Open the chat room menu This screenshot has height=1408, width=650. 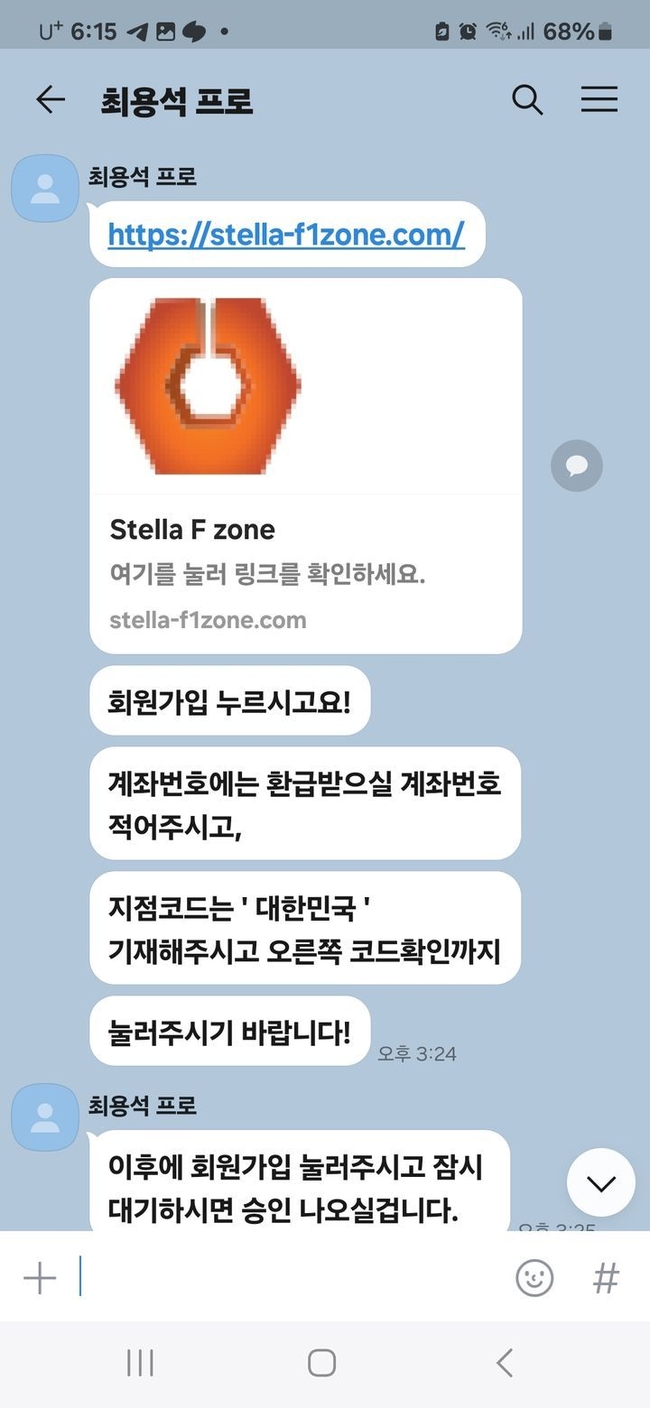[599, 100]
